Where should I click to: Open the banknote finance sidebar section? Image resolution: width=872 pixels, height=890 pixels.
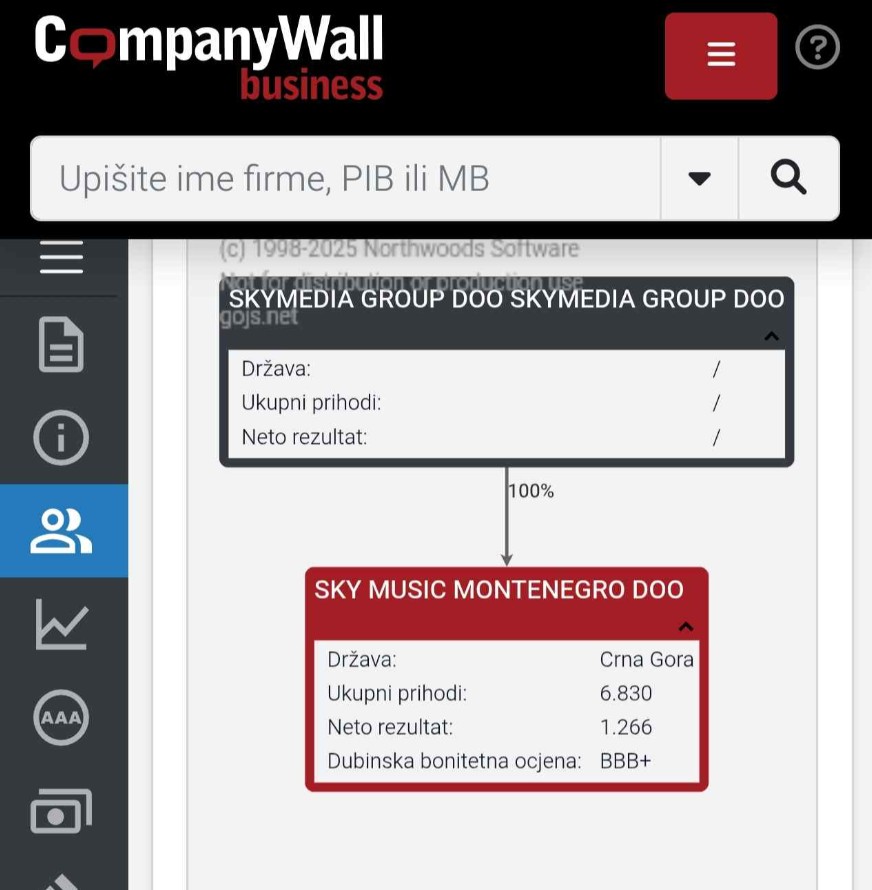61,811
